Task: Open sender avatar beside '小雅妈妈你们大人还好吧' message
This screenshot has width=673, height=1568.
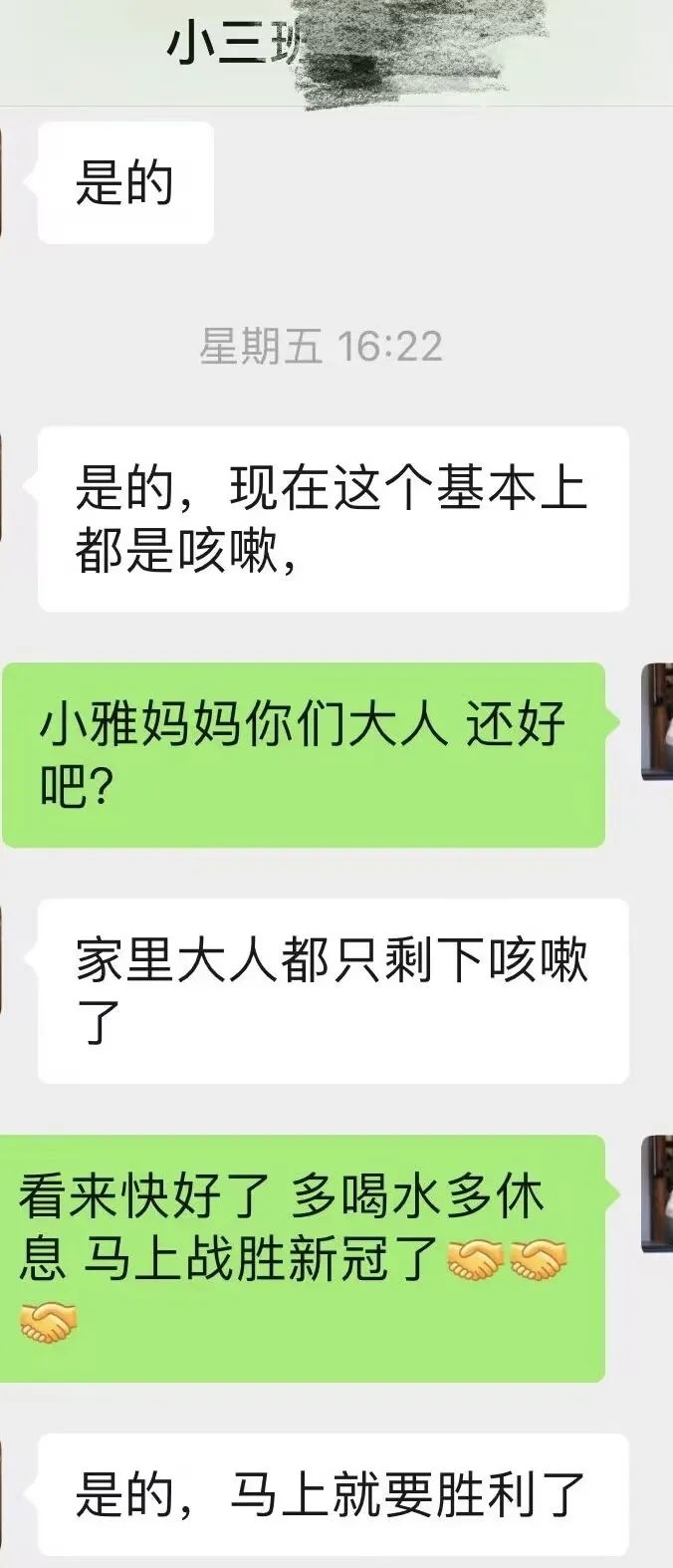Action: click(x=658, y=722)
